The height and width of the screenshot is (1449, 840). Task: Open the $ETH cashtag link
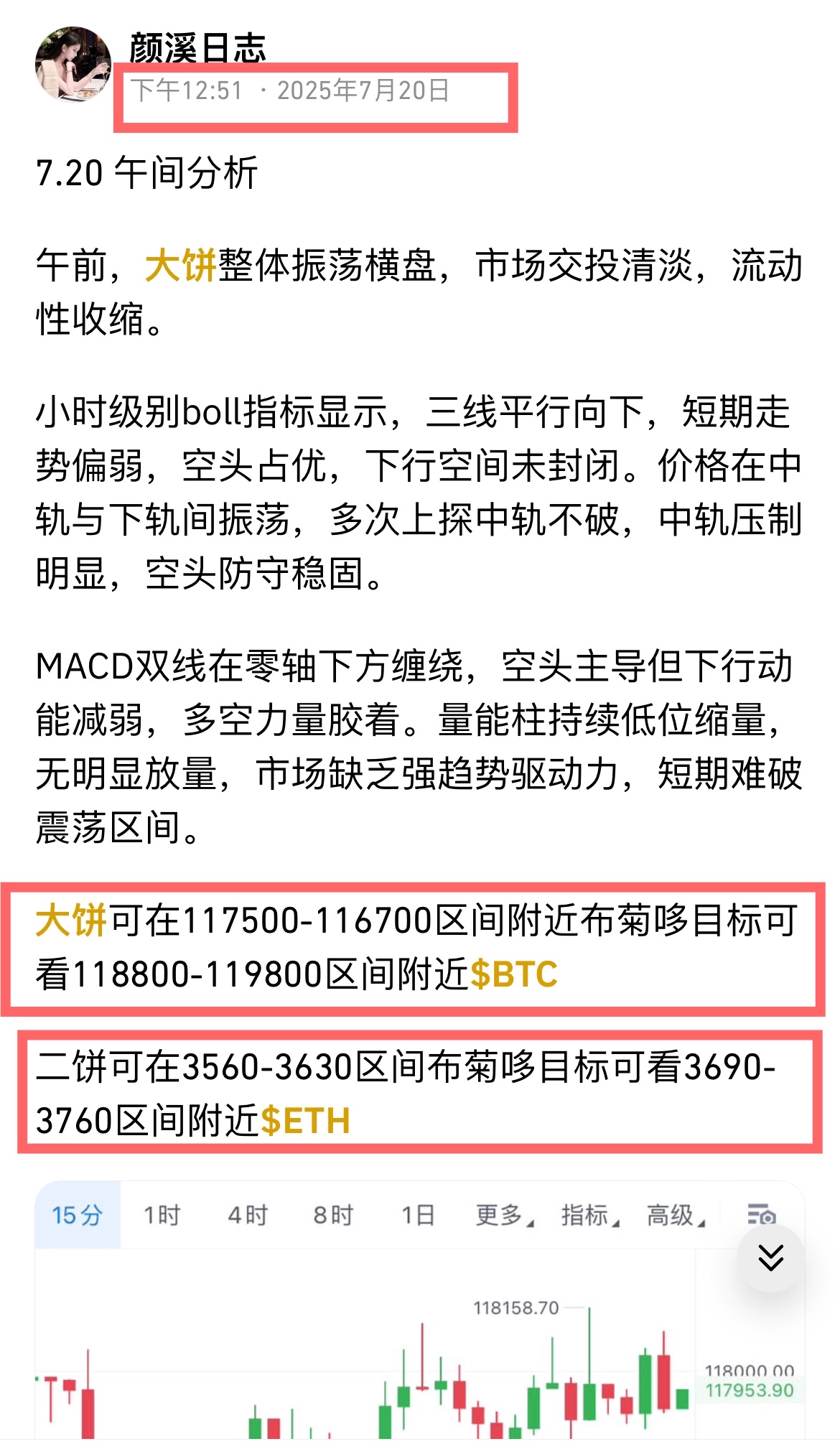pos(305,1121)
